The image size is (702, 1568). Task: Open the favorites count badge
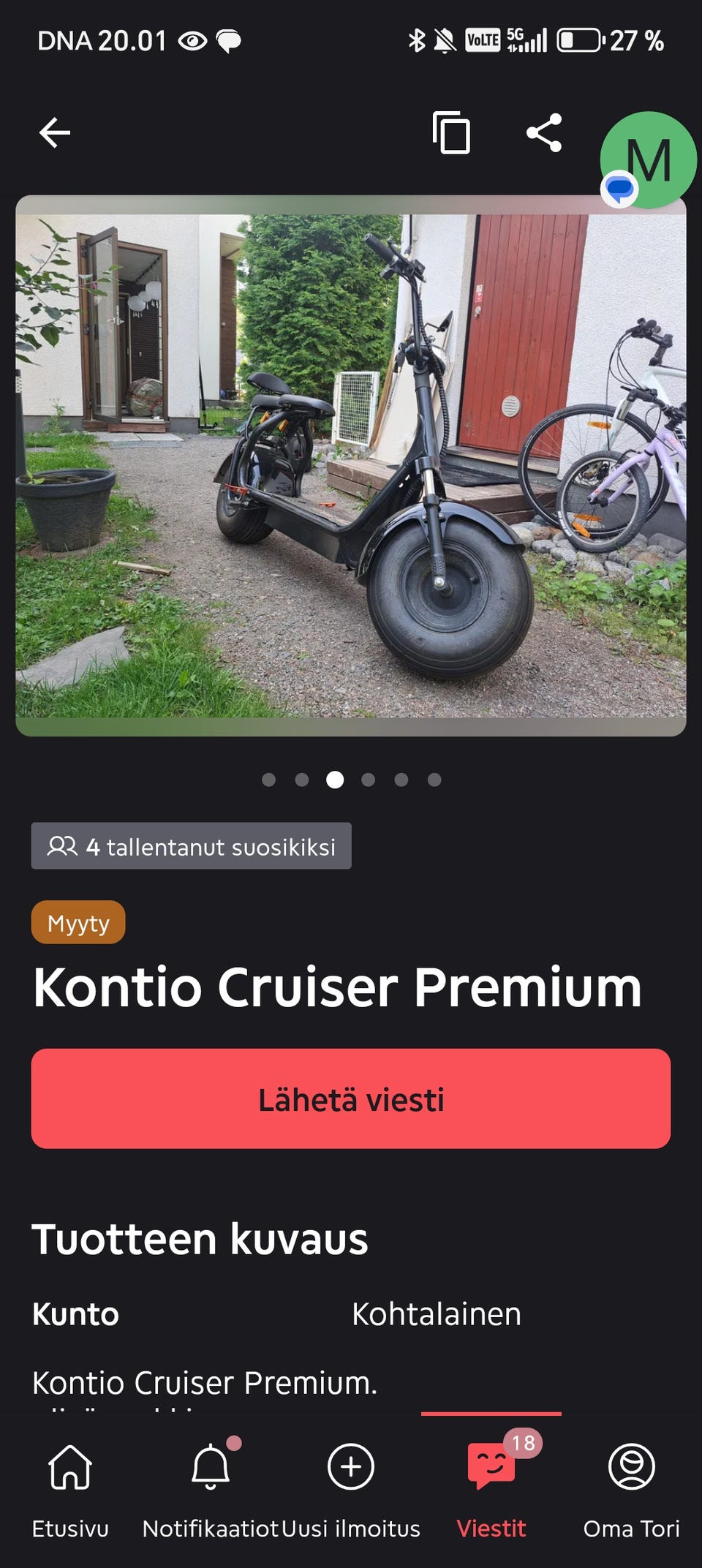tap(192, 846)
